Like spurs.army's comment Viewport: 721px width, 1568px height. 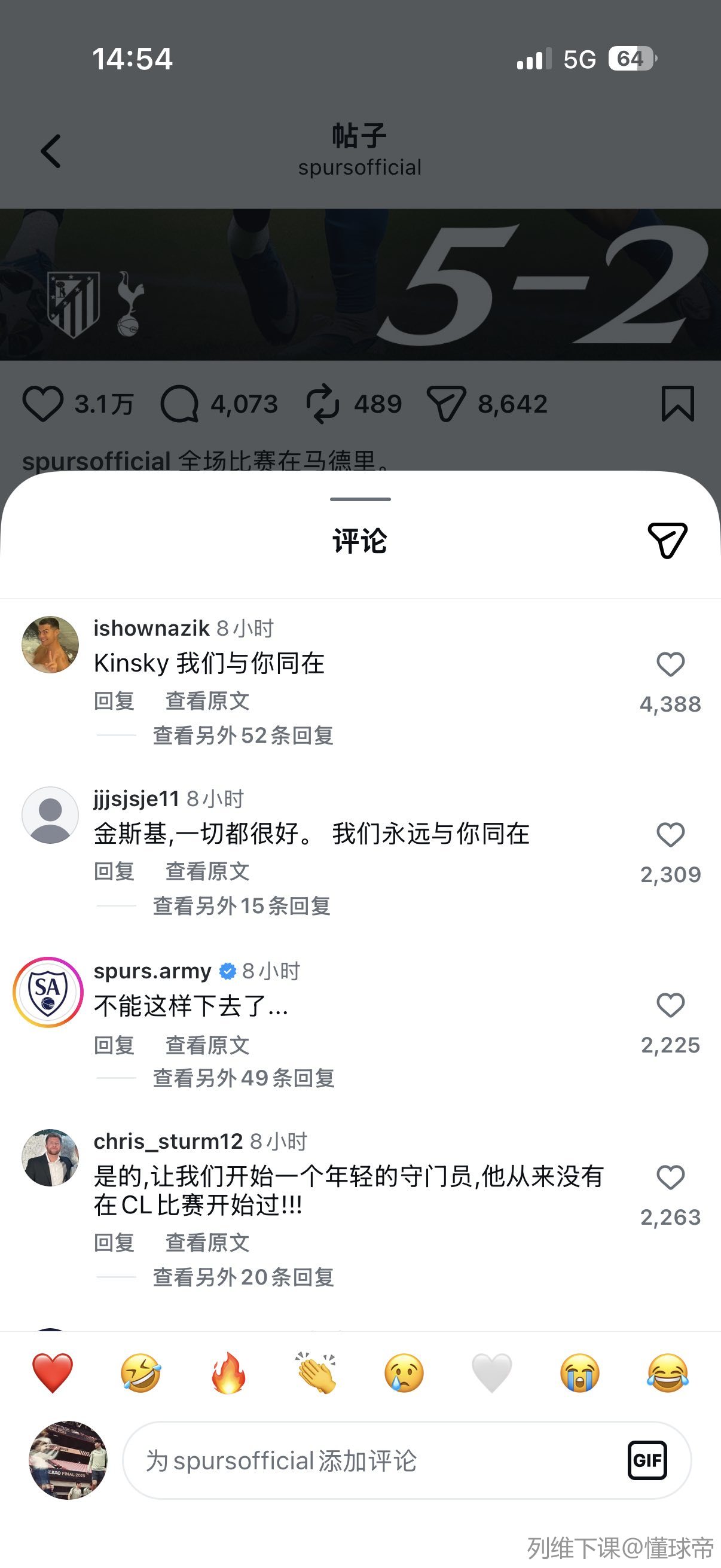671,1005
